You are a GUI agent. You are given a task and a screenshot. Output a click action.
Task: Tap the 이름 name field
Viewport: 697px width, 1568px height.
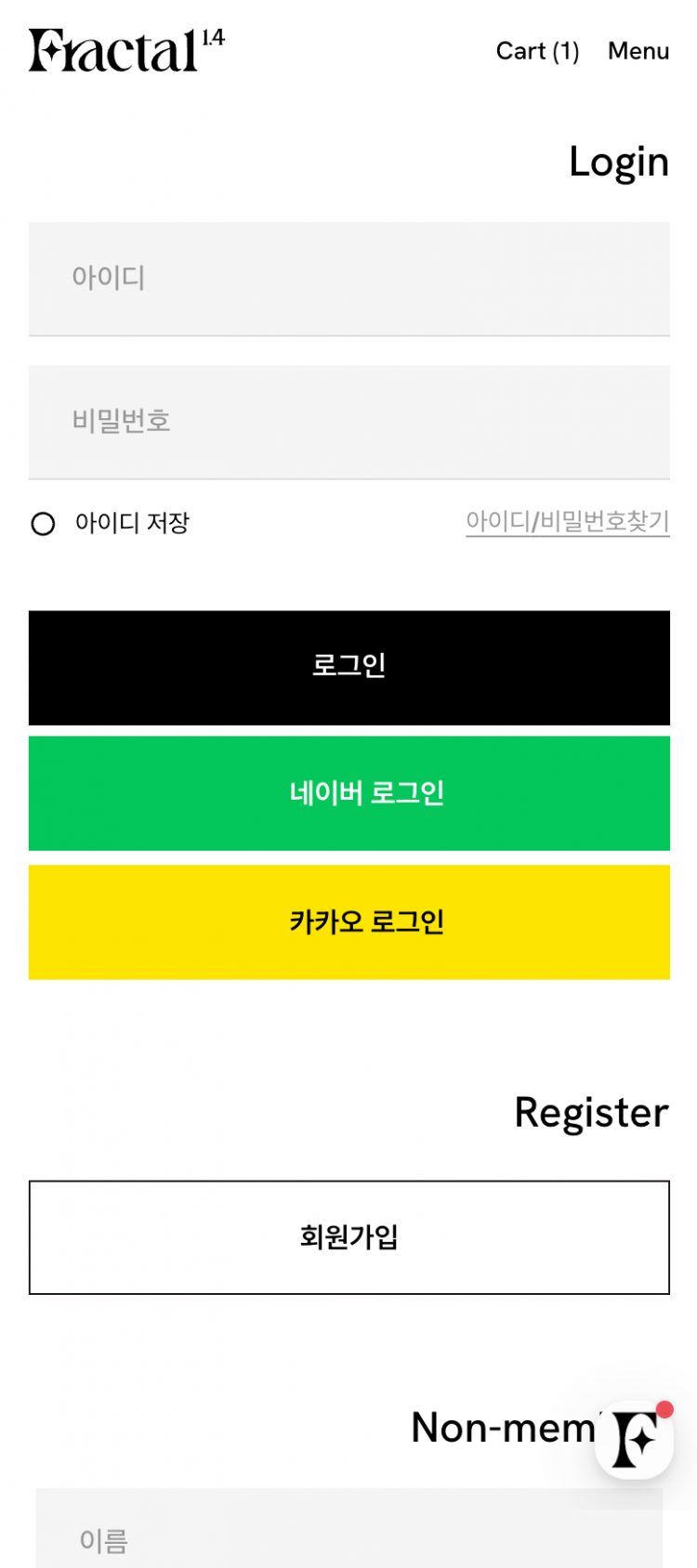(x=348, y=1538)
